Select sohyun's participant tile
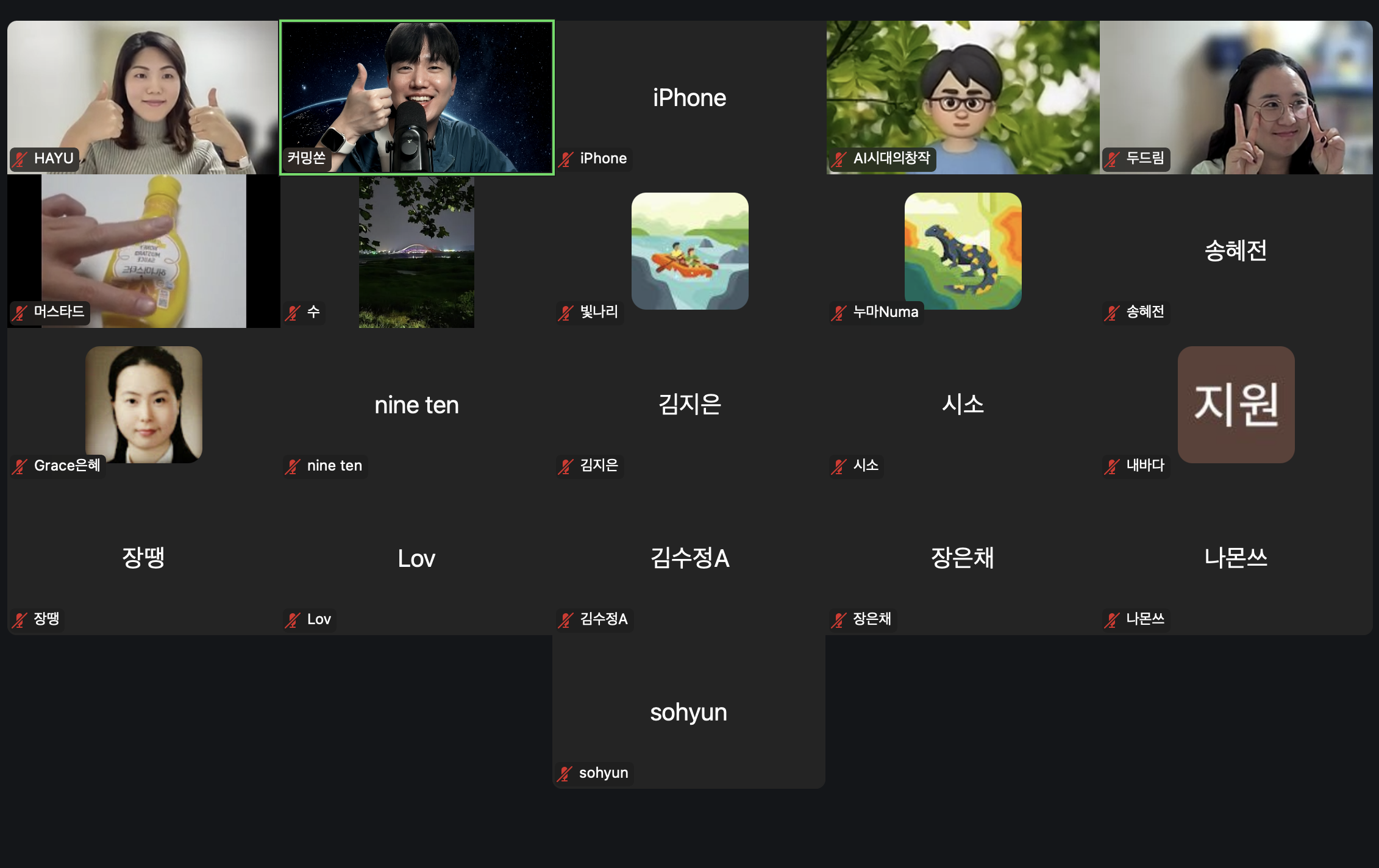The height and width of the screenshot is (868, 1379). coord(689,712)
